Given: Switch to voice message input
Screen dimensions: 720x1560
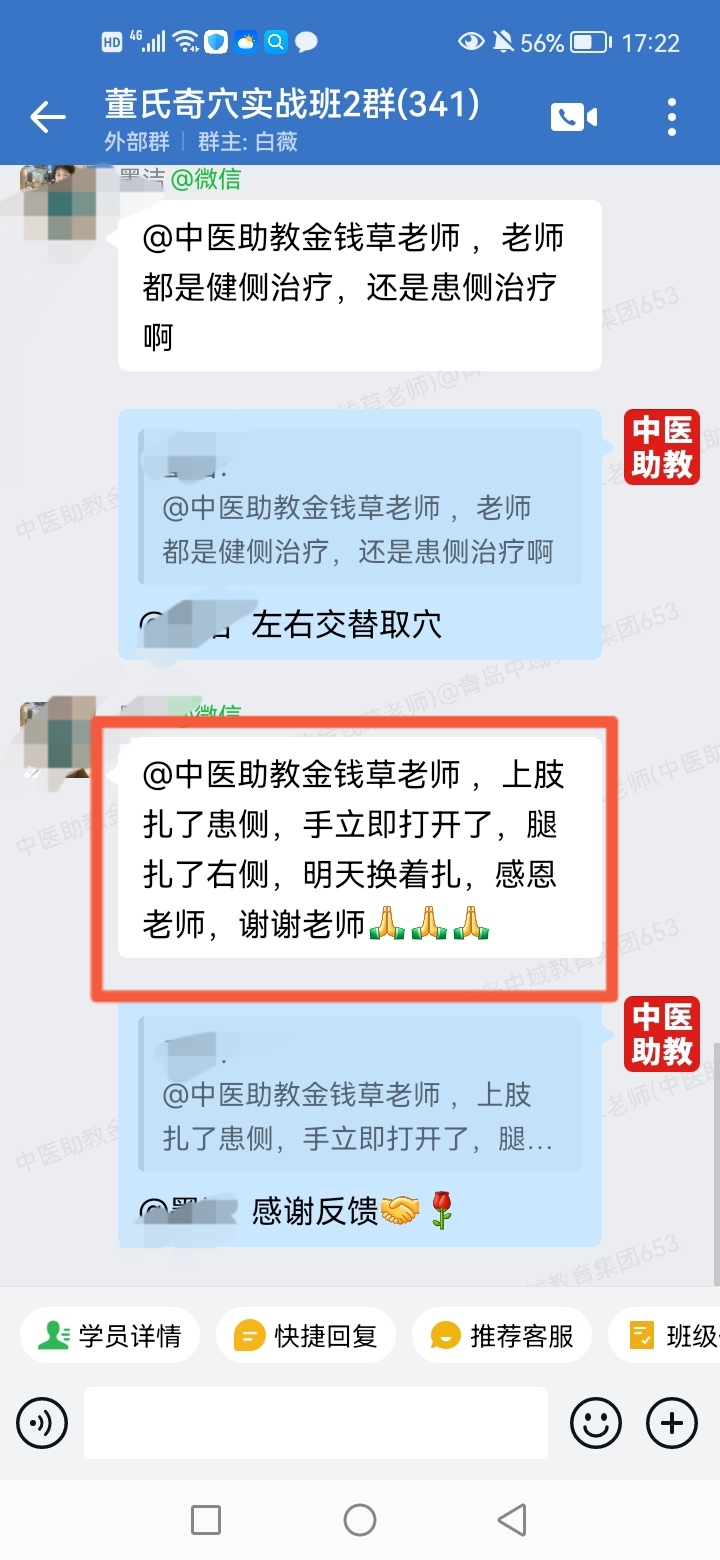Looking at the screenshot, I should point(42,1423).
